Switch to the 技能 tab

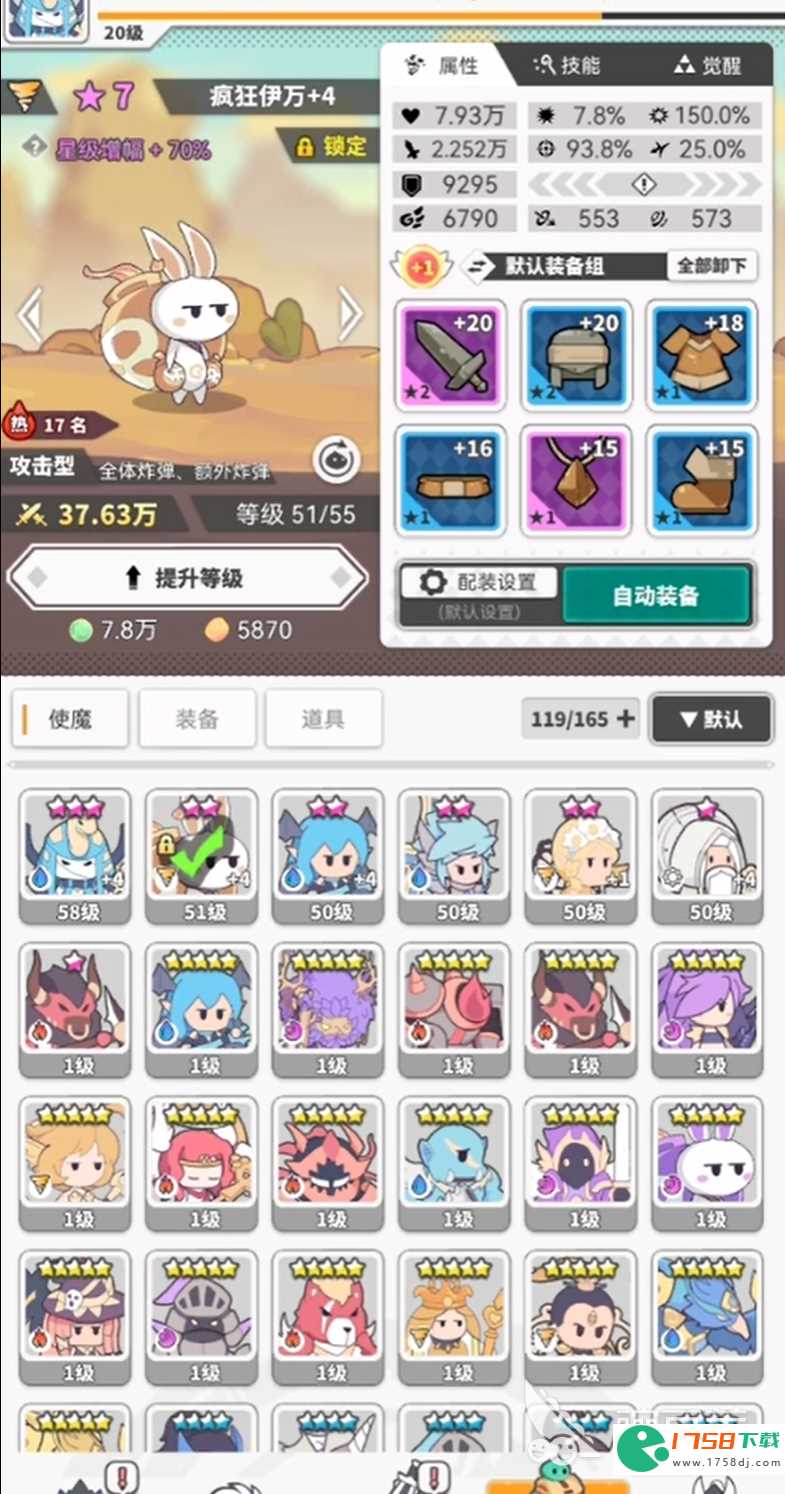click(567, 66)
